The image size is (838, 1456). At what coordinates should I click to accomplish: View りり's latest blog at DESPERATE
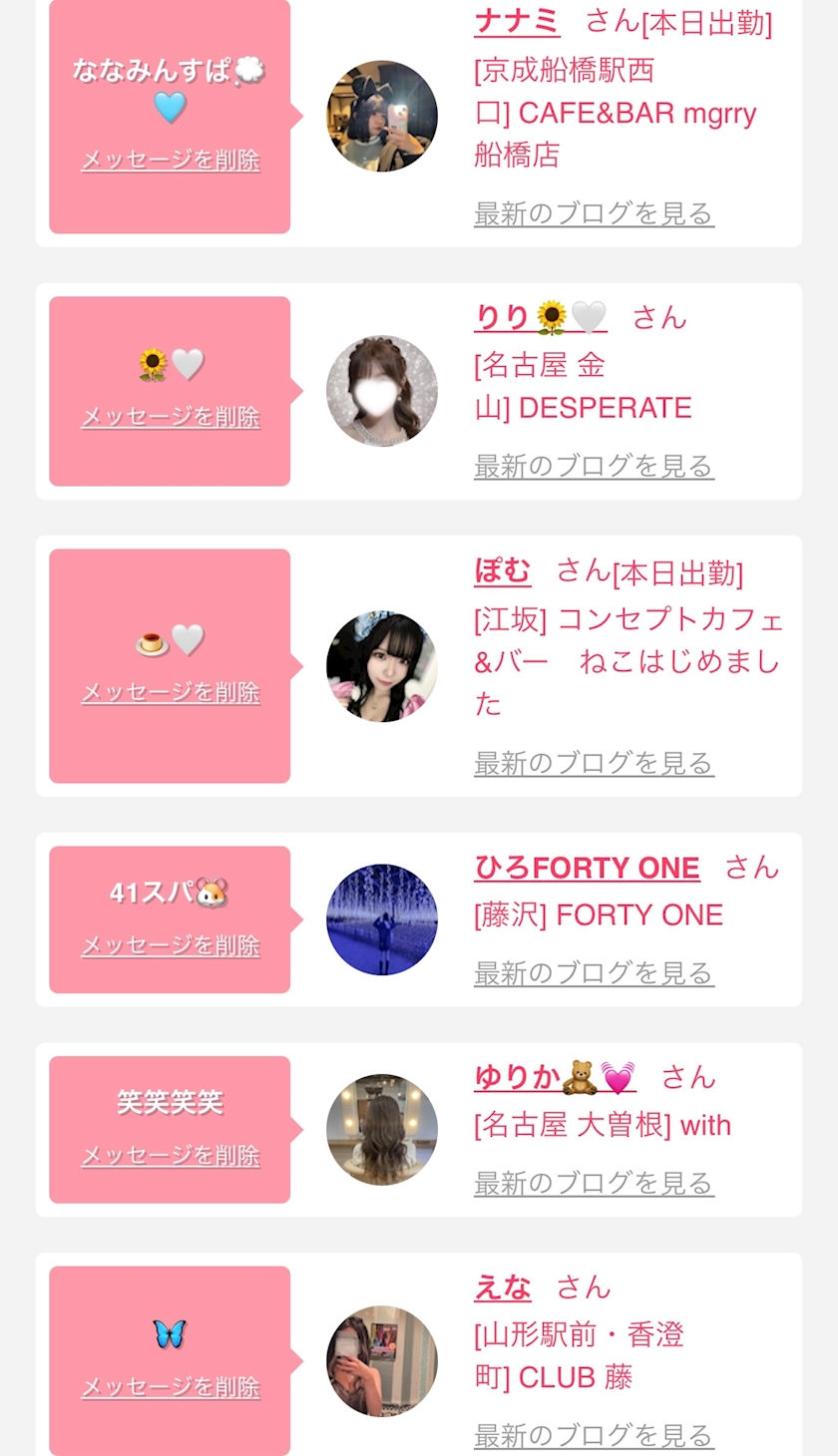[x=594, y=466]
